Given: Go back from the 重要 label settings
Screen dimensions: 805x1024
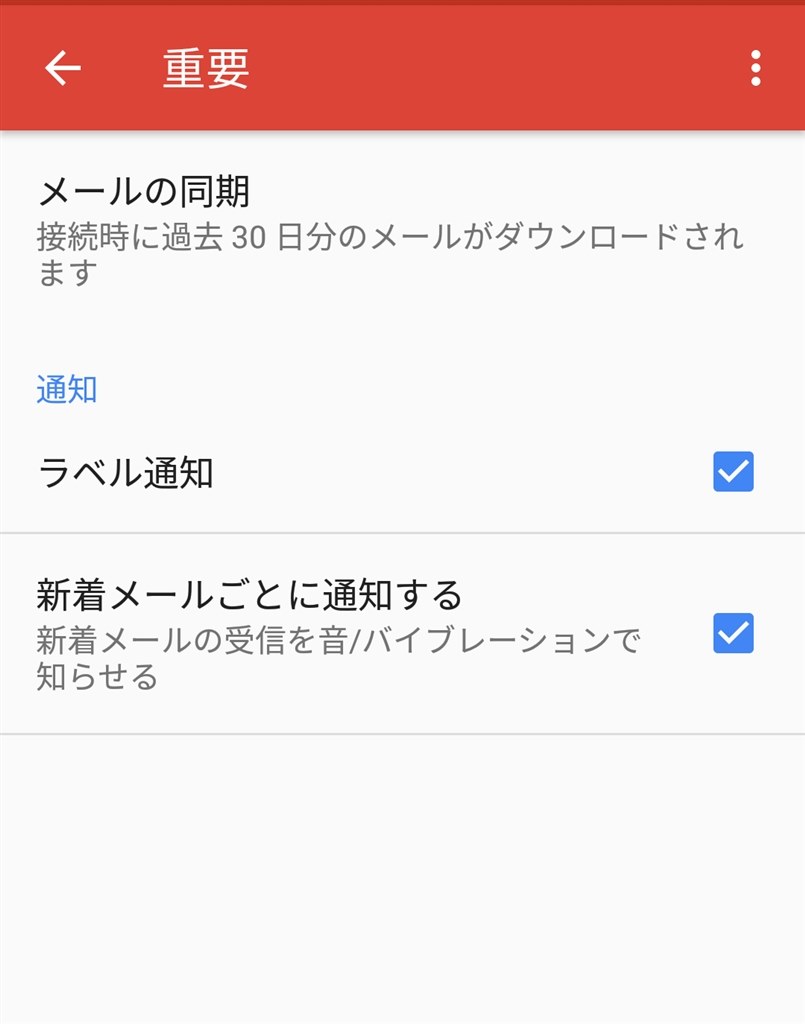Looking at the screenshot, I should coord(62,68).
